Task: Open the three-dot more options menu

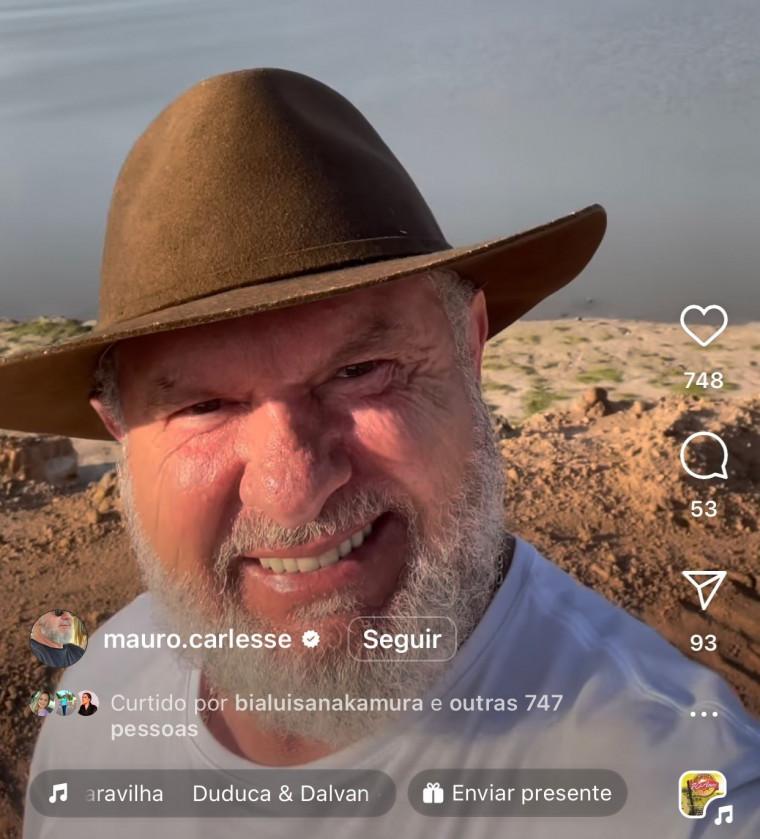Action: (704, 714)
